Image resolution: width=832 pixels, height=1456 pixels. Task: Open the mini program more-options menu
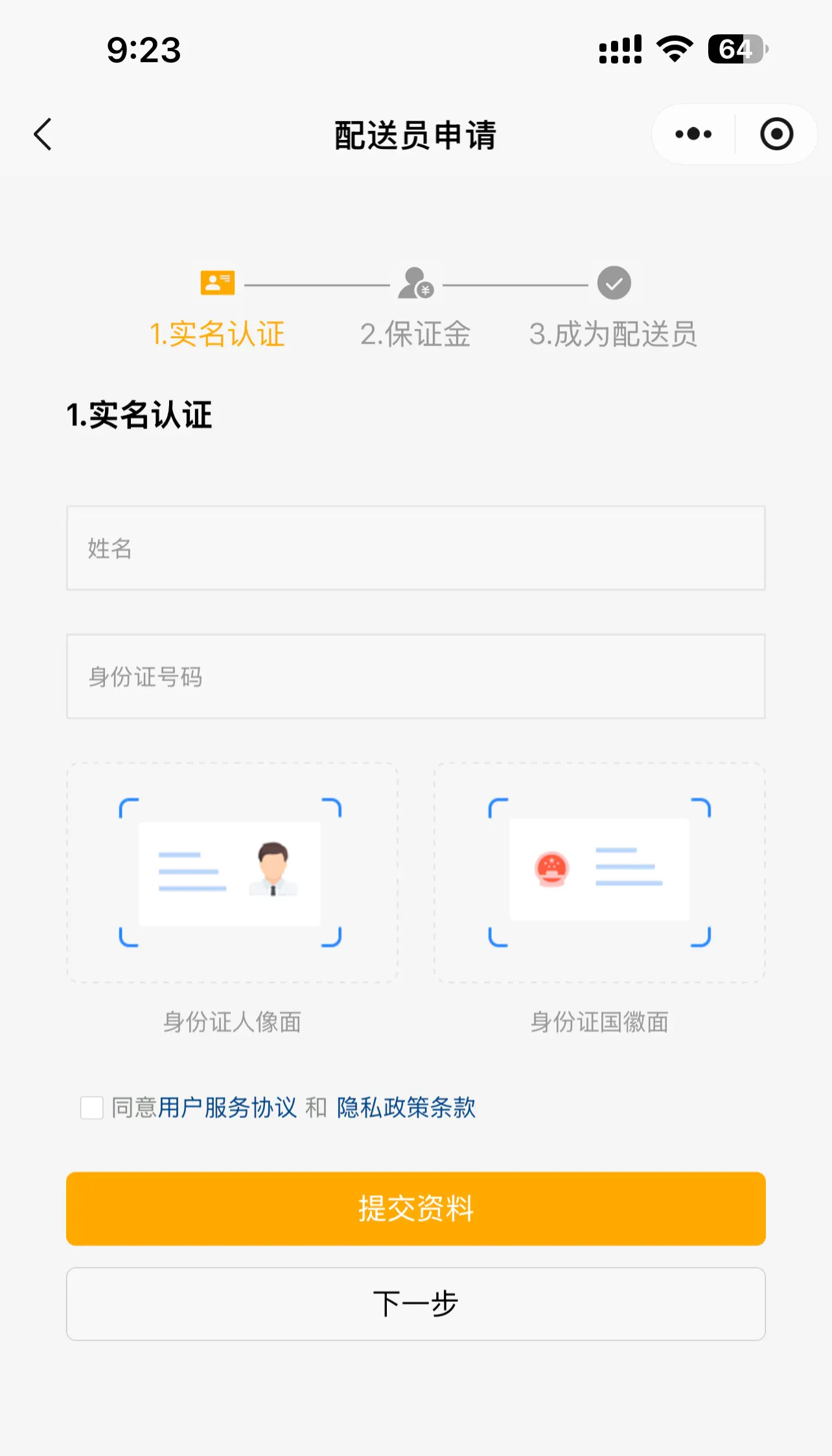693,134
